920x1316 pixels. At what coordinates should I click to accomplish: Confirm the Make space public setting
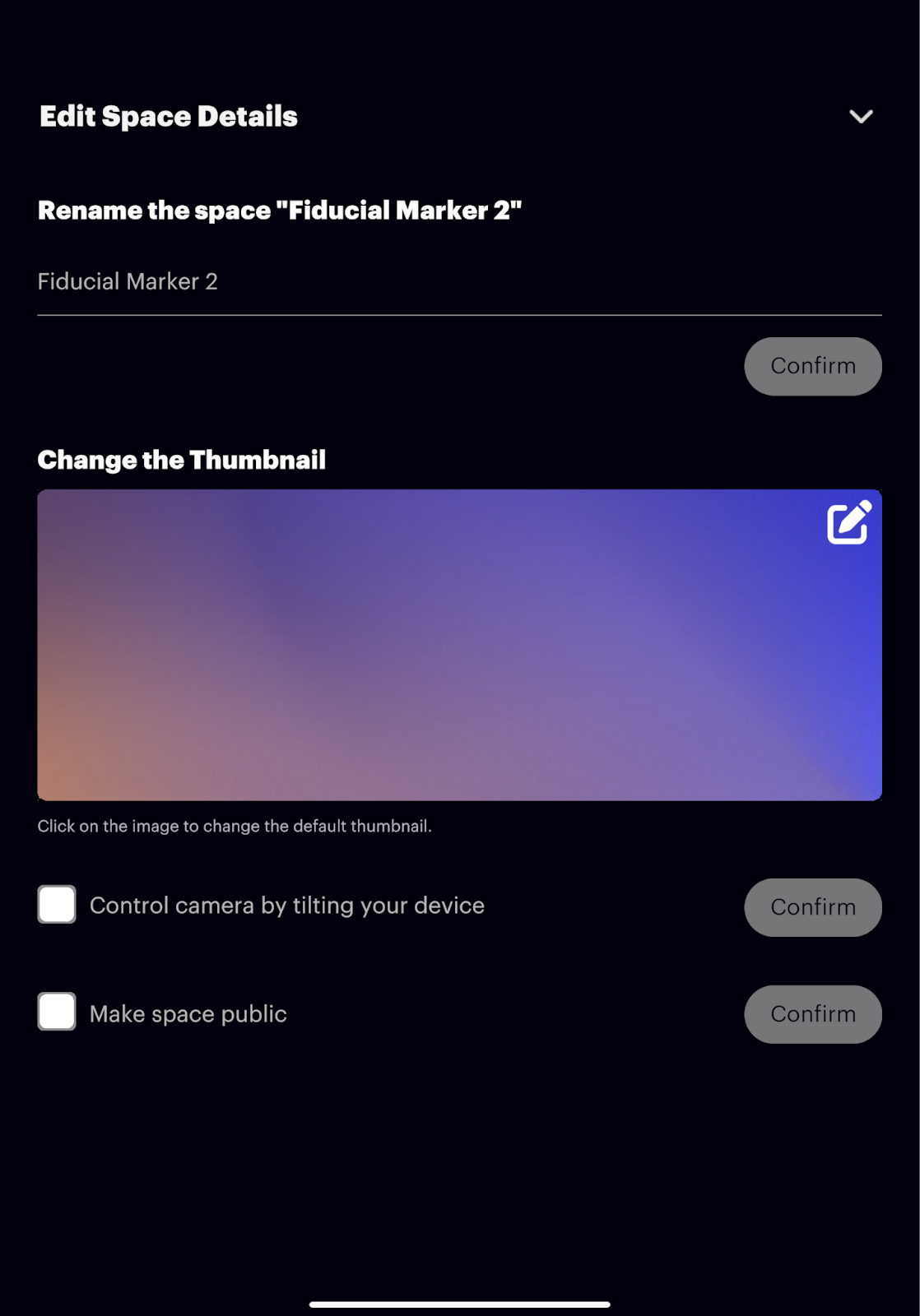(x=812, y=1014)
